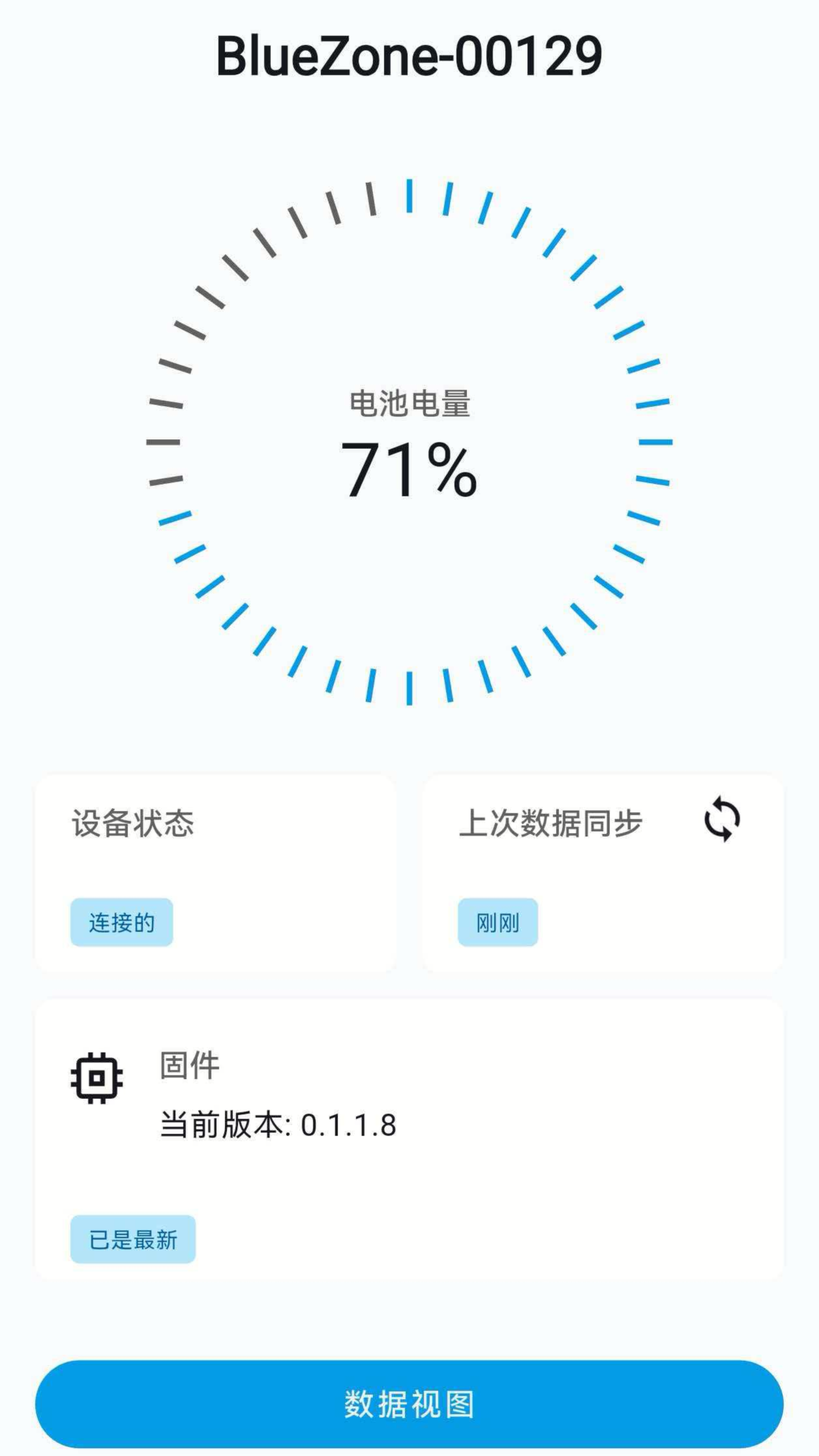
Task: Tap the circular battery level gauge
Action: click(410, 443)
